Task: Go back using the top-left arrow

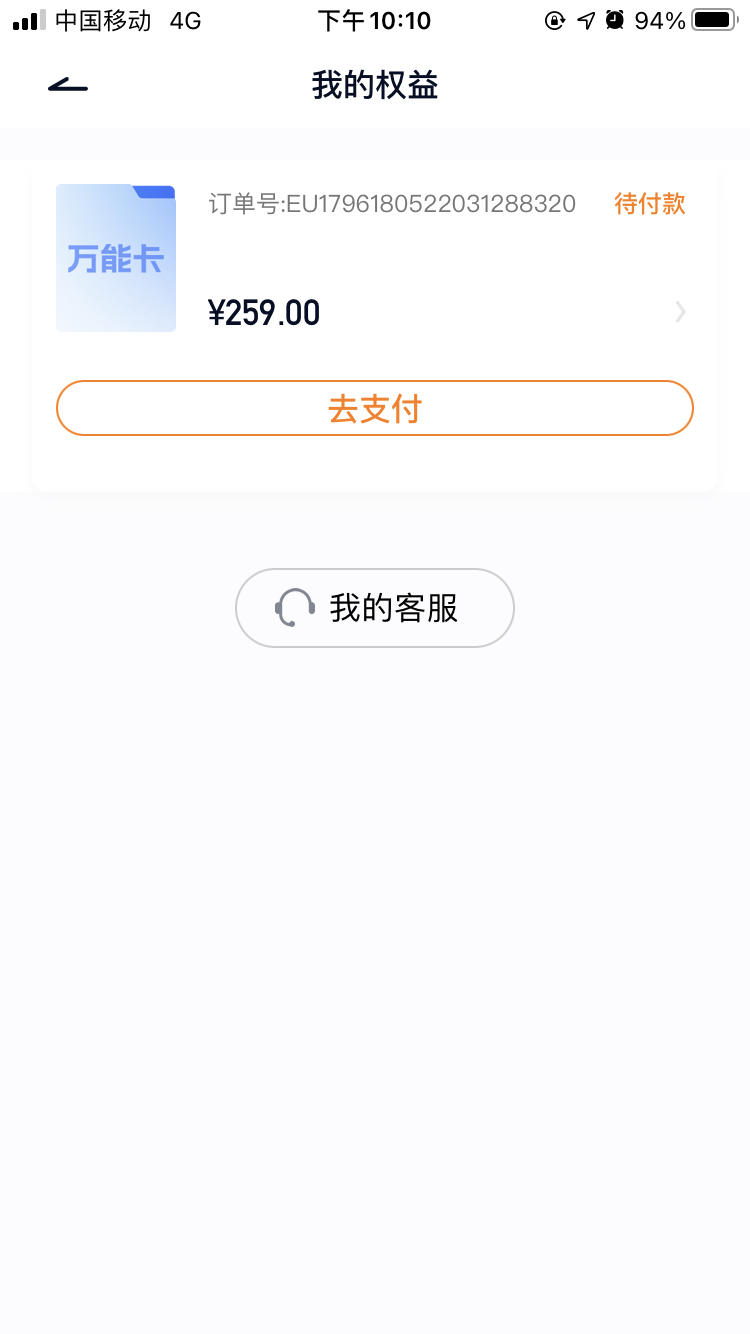Action: (x=68, y=86)
